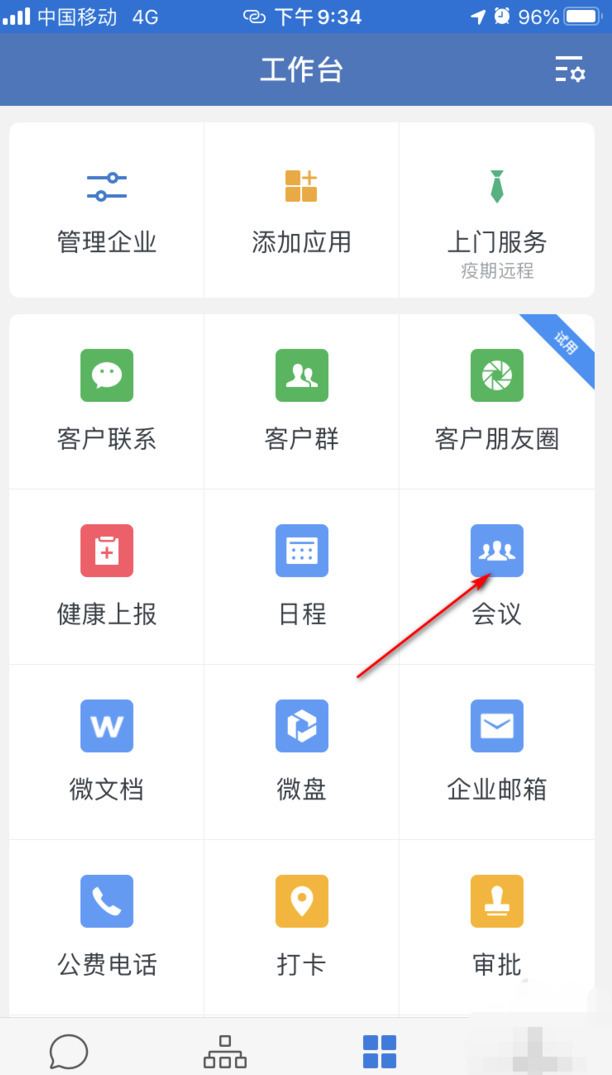Open the 审批 approval app
This screenshot has height=1075, width=612.
(497, 925)
